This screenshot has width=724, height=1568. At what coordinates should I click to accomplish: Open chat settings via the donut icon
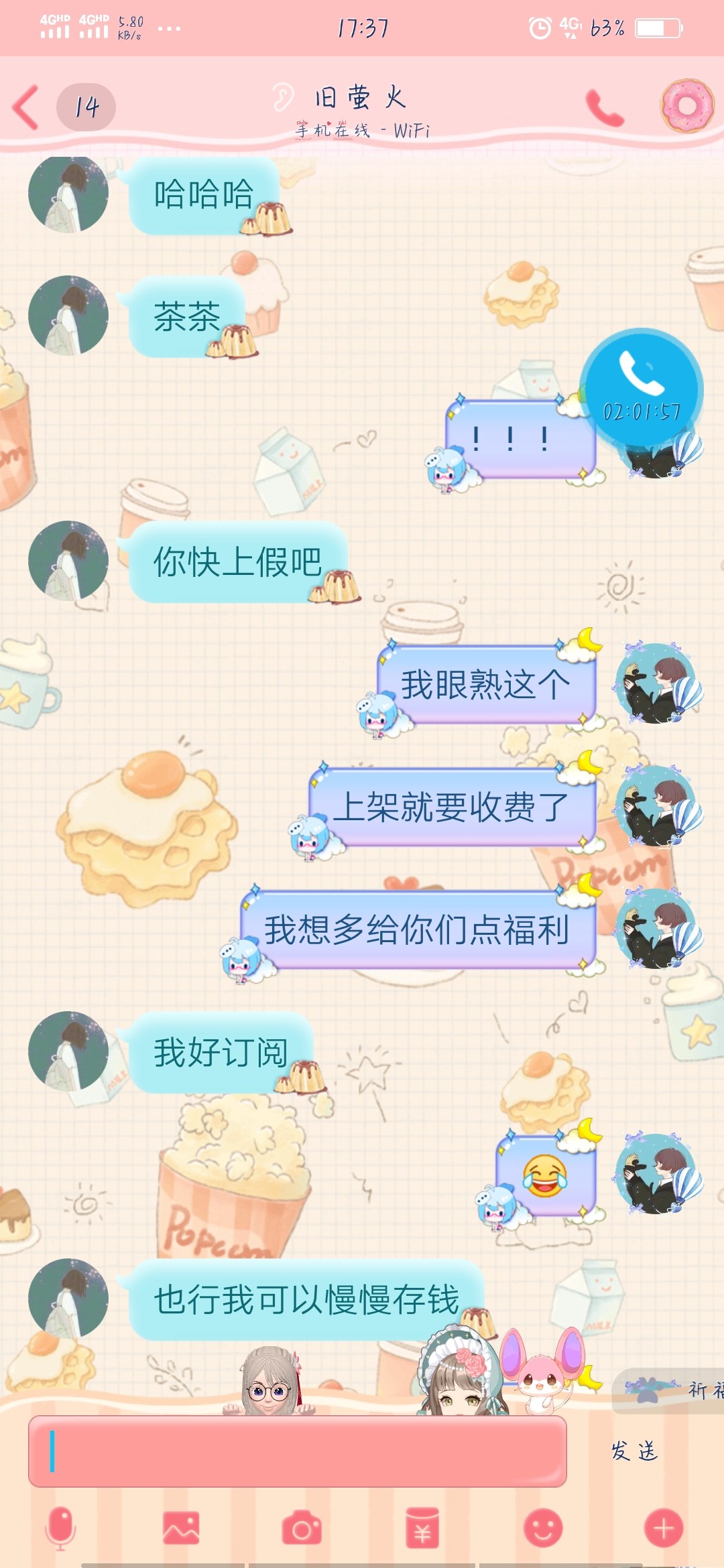[x=686, y=106]
